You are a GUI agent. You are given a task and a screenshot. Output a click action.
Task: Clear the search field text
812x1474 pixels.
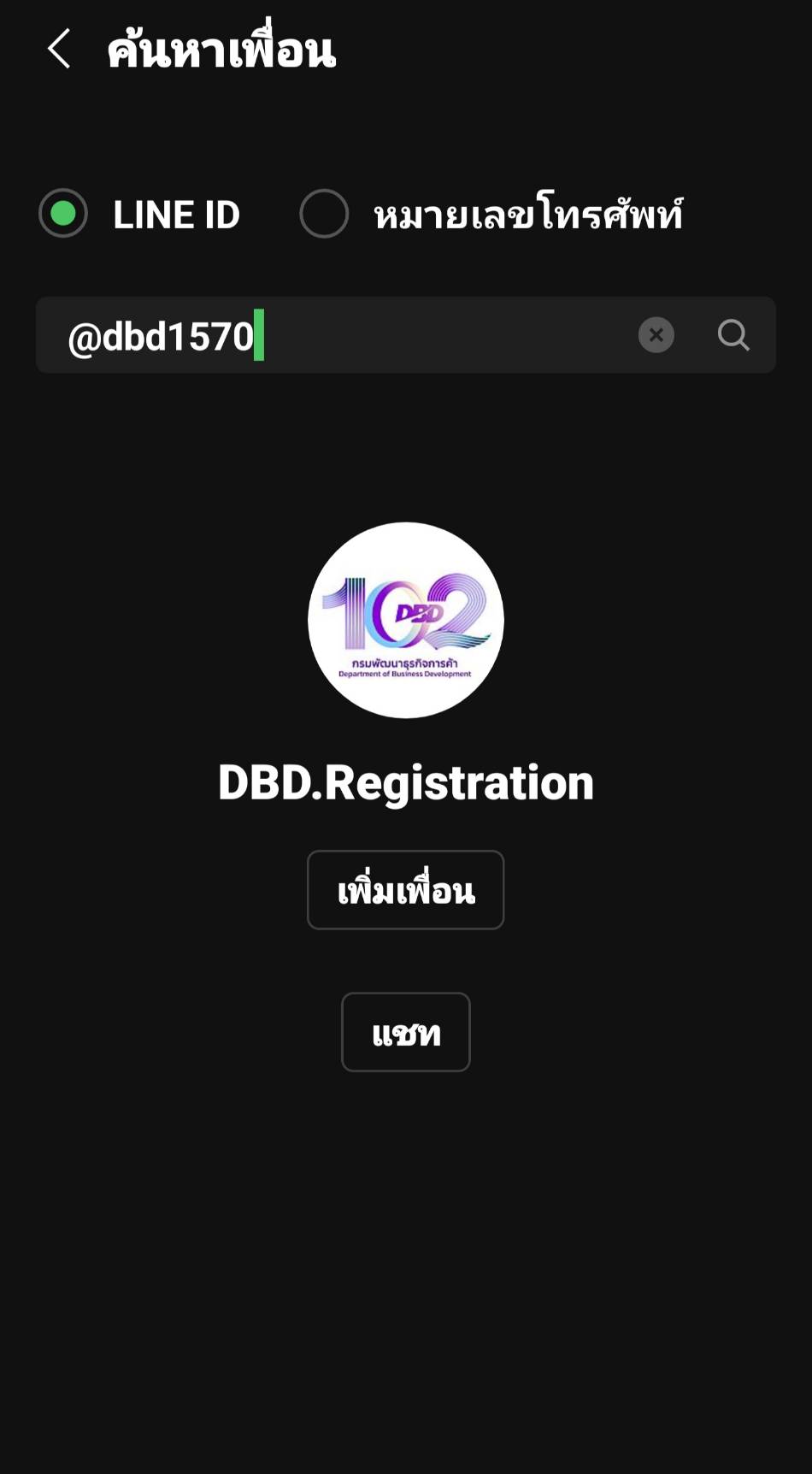pos(656,335)
